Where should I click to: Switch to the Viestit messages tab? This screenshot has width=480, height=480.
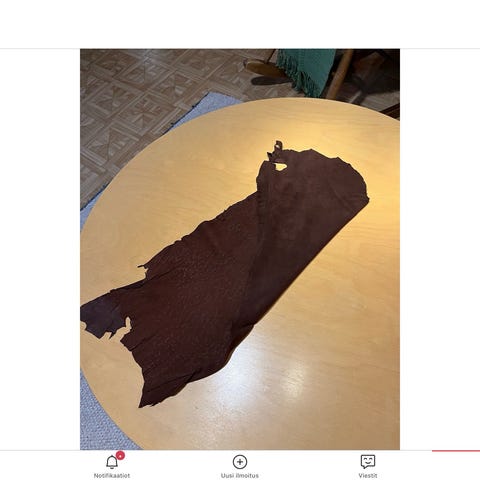(x=368, y=466)
